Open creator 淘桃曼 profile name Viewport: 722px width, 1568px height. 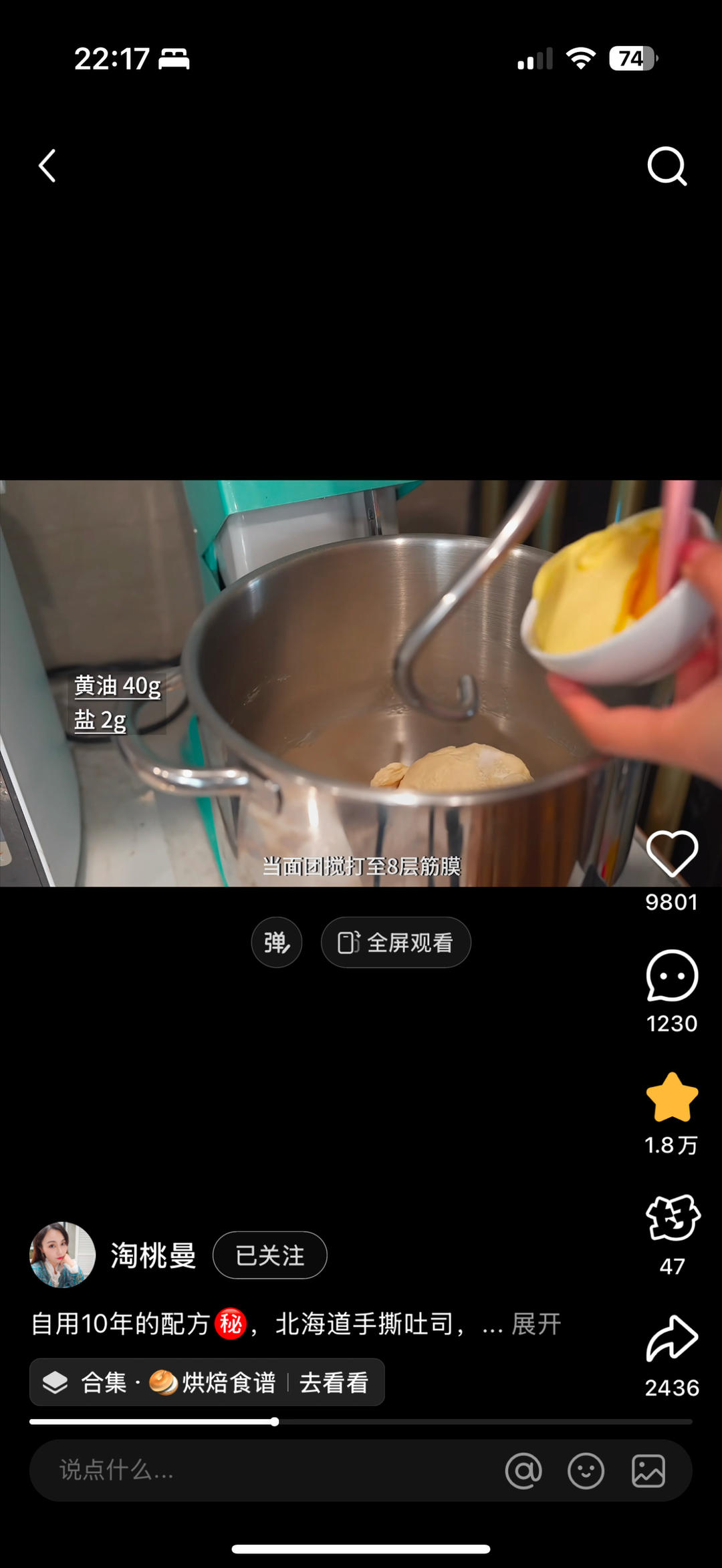[152, 1255]
